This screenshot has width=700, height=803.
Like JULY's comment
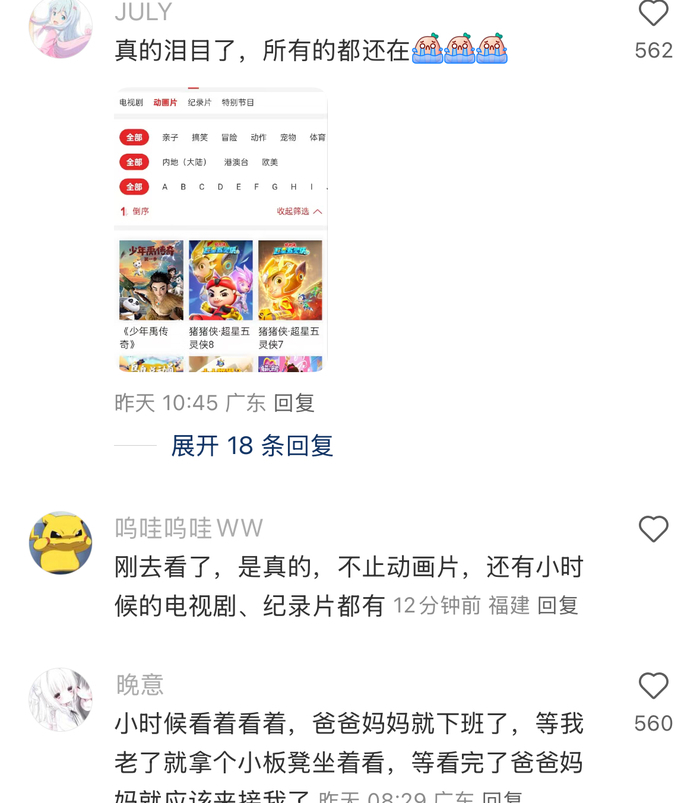point(653,14)
